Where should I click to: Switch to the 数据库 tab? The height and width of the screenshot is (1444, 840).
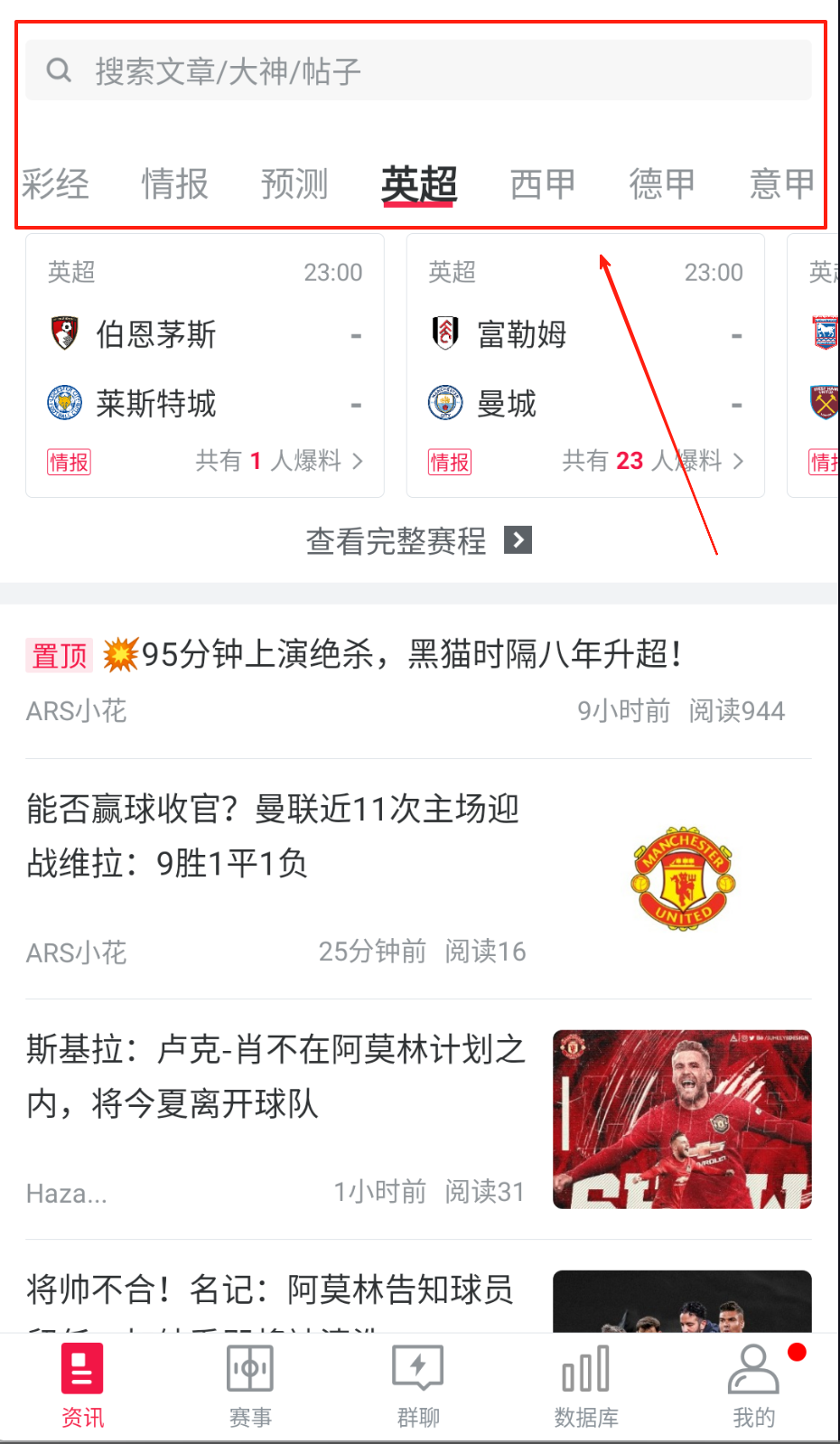586,1385
